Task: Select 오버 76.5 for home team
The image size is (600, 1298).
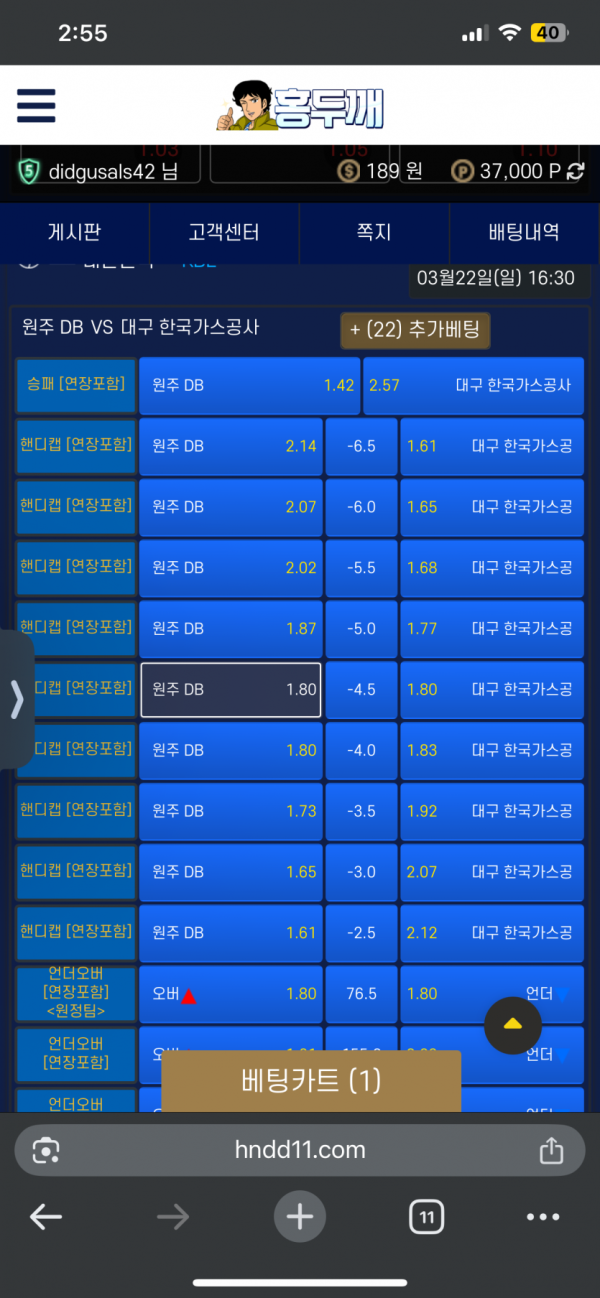Action: [231, 994]
